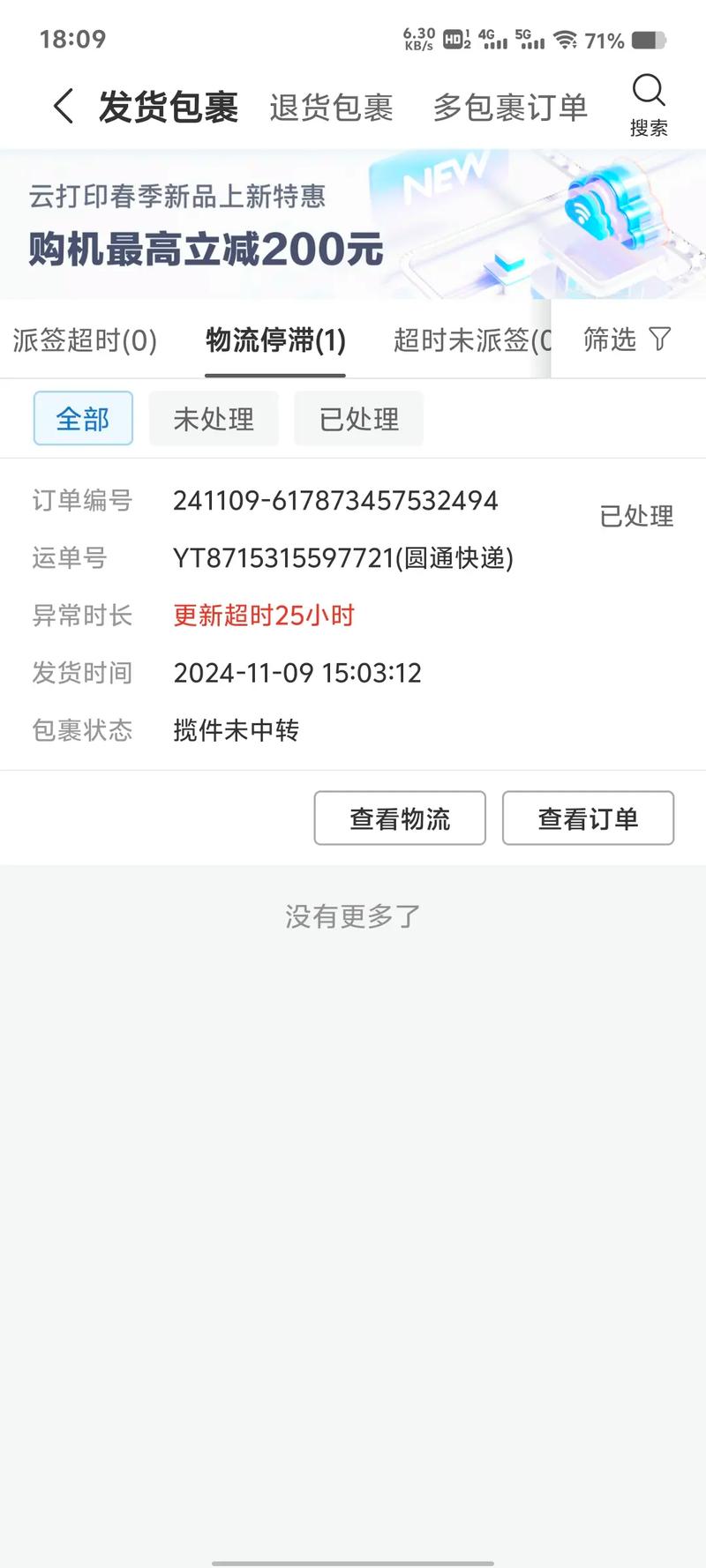This screenshot has width=706, height=1568.
Task: Tap the Wi-Fi icon in status bar
Action: pyautogui.click(x=565, y=37)
